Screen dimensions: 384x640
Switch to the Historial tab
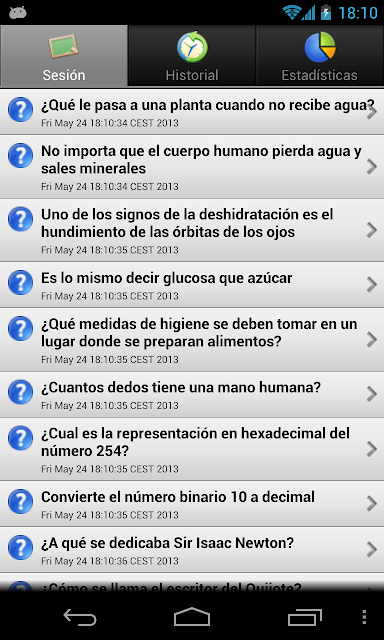(x=192, y=56)
